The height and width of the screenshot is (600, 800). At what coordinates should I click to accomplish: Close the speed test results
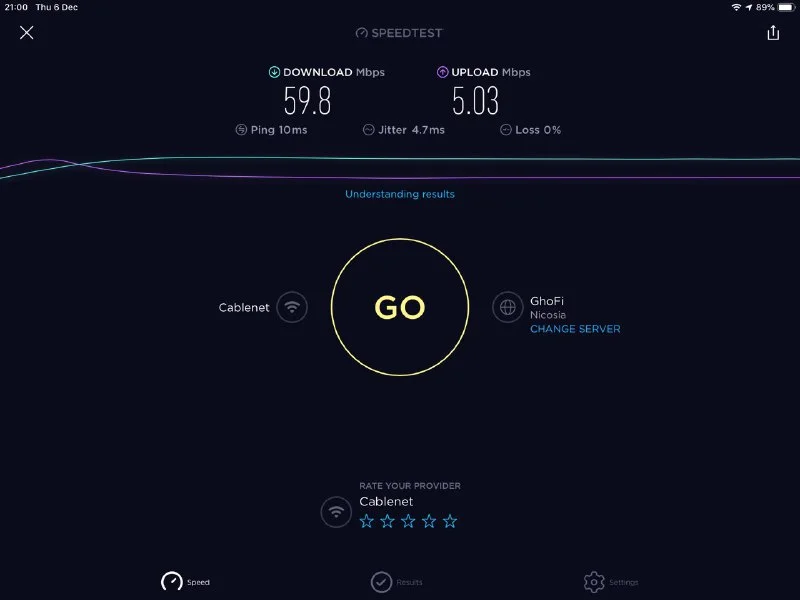(x=27, y=33)
